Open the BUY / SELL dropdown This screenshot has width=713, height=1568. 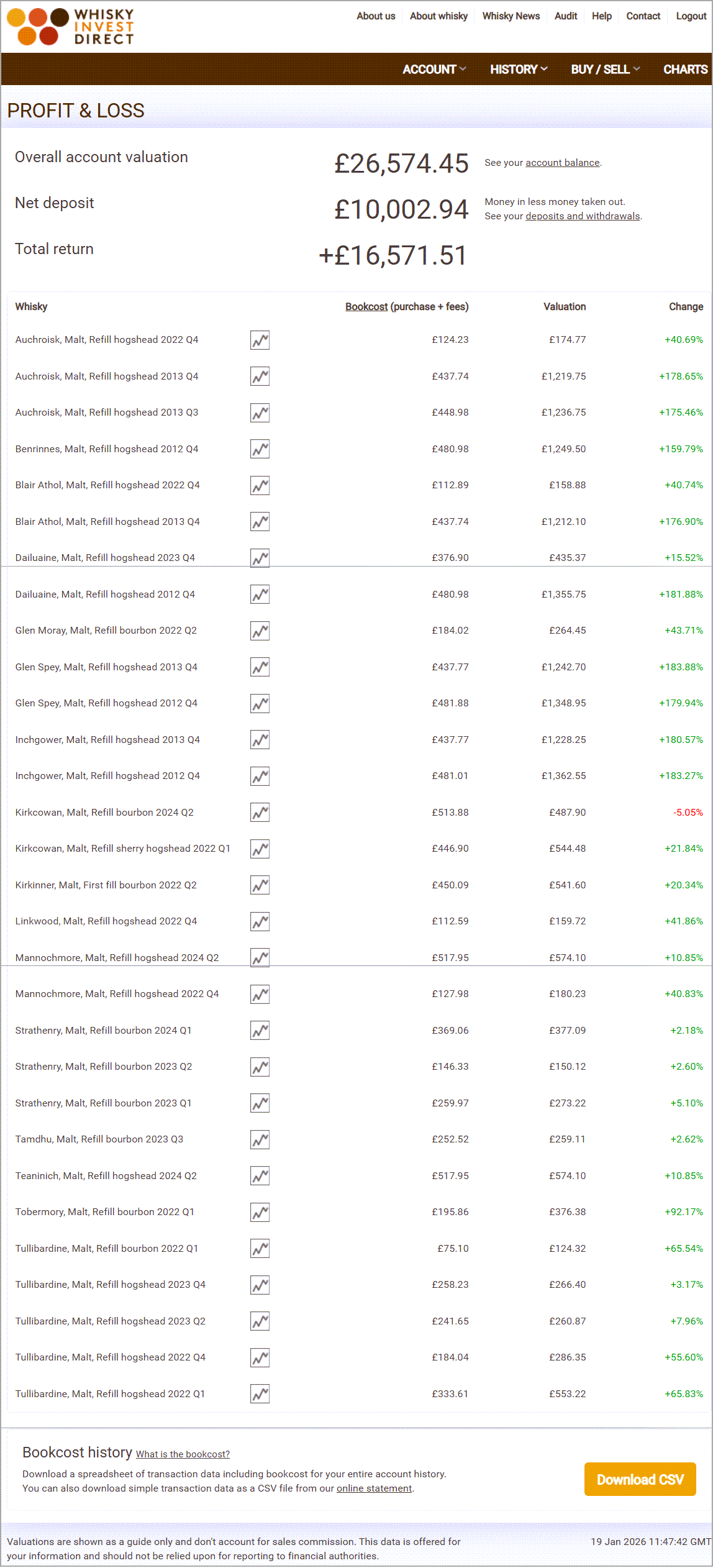point(604,69)
